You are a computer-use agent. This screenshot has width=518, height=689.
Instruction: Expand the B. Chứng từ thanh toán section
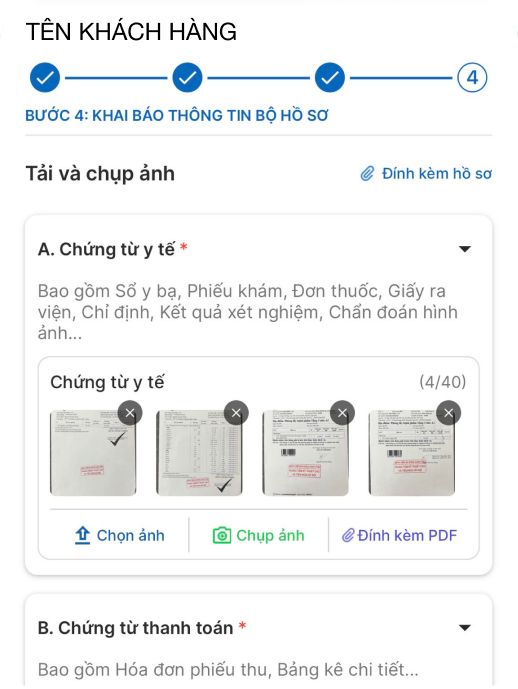pos(464,627)
